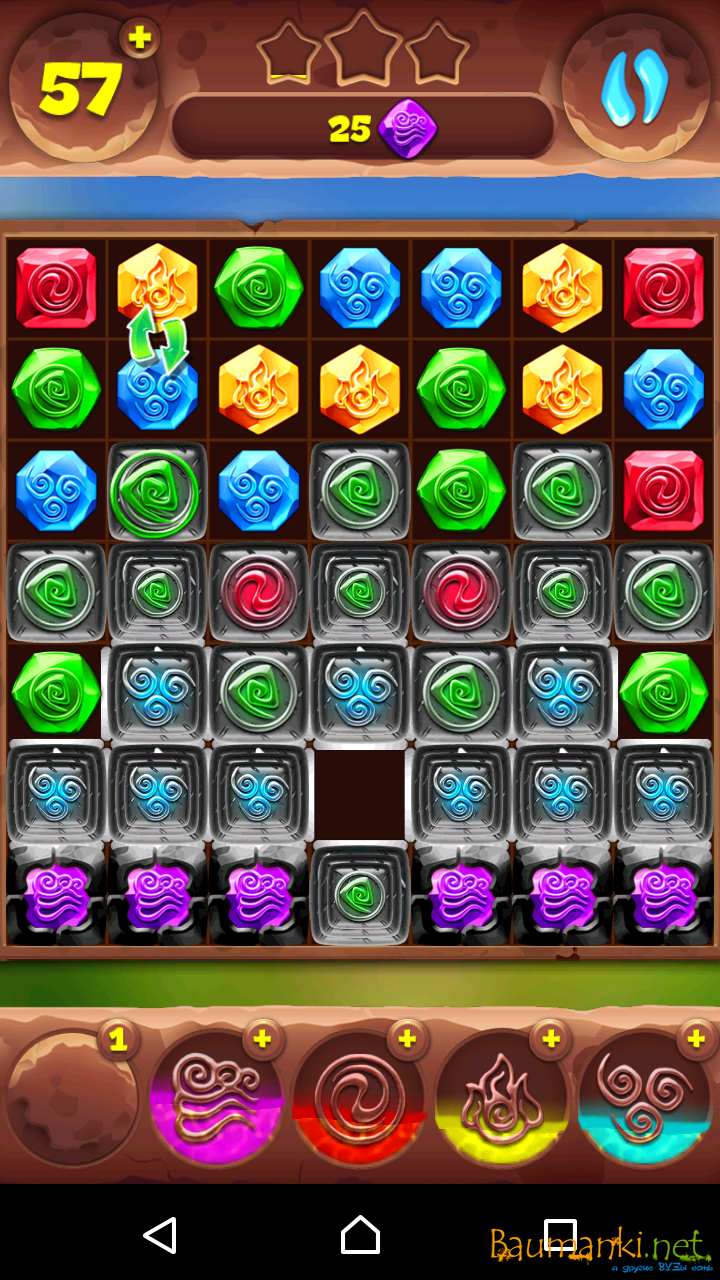The width and height of the screenshot is (720, 1280).
Task: Use the empty stone booster with count 1
Action: [72, 1098]
